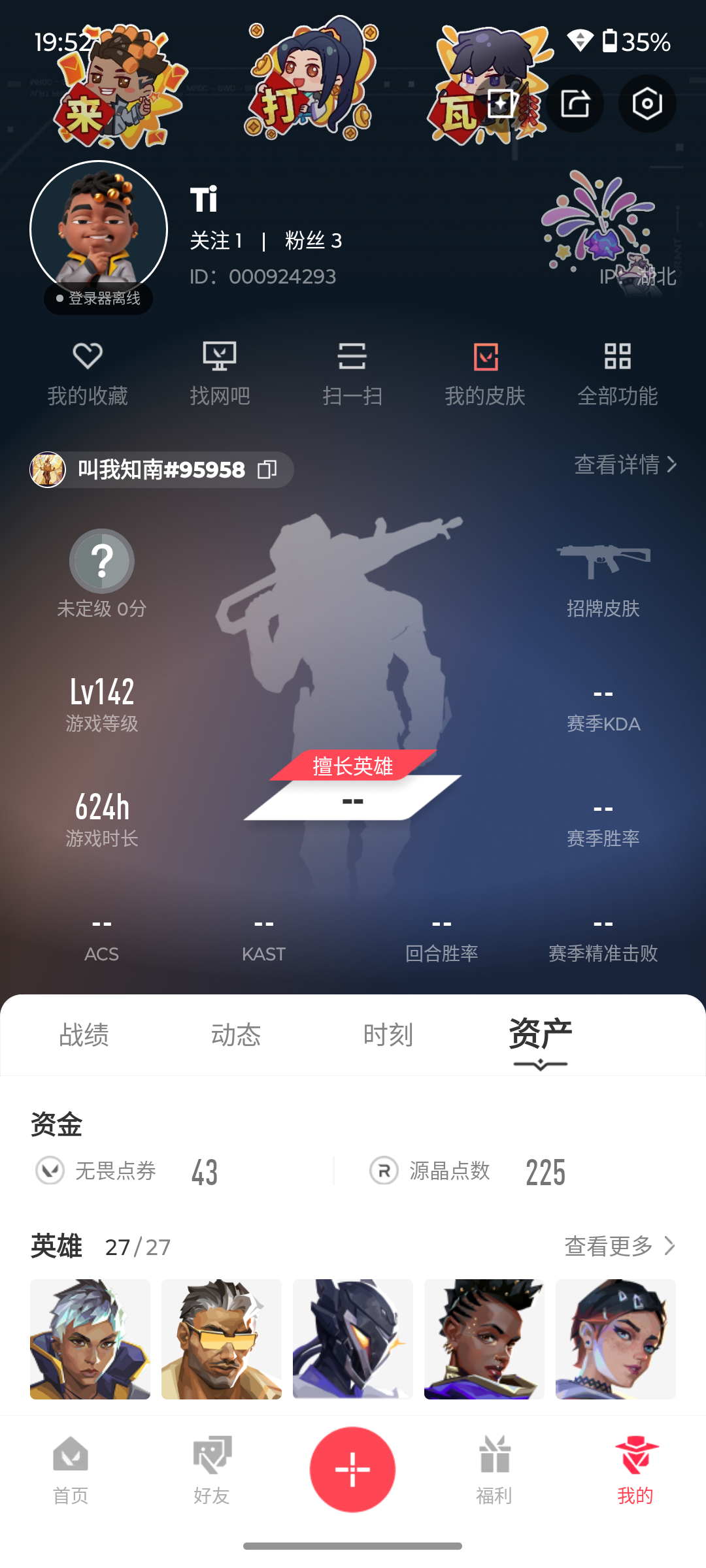706x1568 pixels.
Task: Open 查看更多 heroes list
Action: pos(619,1246)
